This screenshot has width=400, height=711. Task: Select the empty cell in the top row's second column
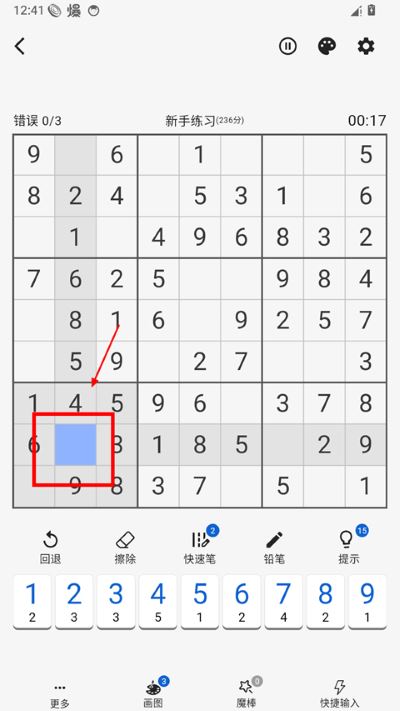click(75, 155)
